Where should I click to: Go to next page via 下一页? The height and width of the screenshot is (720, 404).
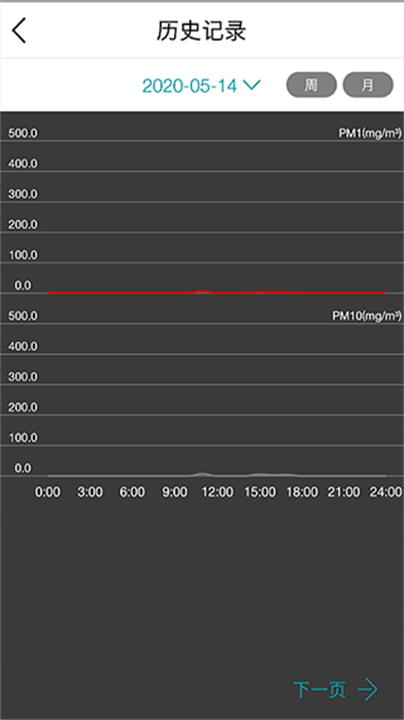[x=335, y=689]
